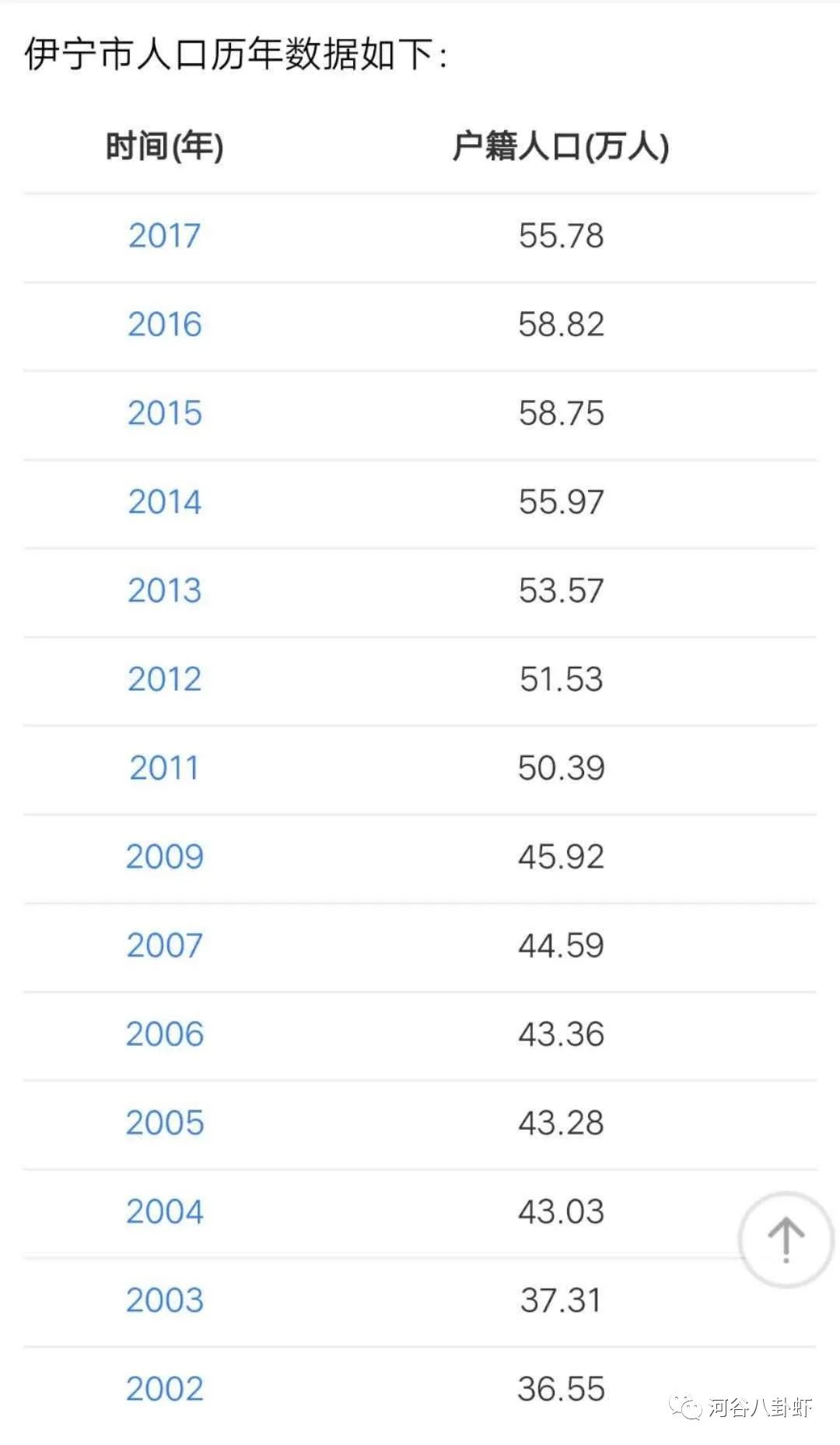Select the 2005 year link
Screen dimensions: 840x1445
[x=164, y=1123]
